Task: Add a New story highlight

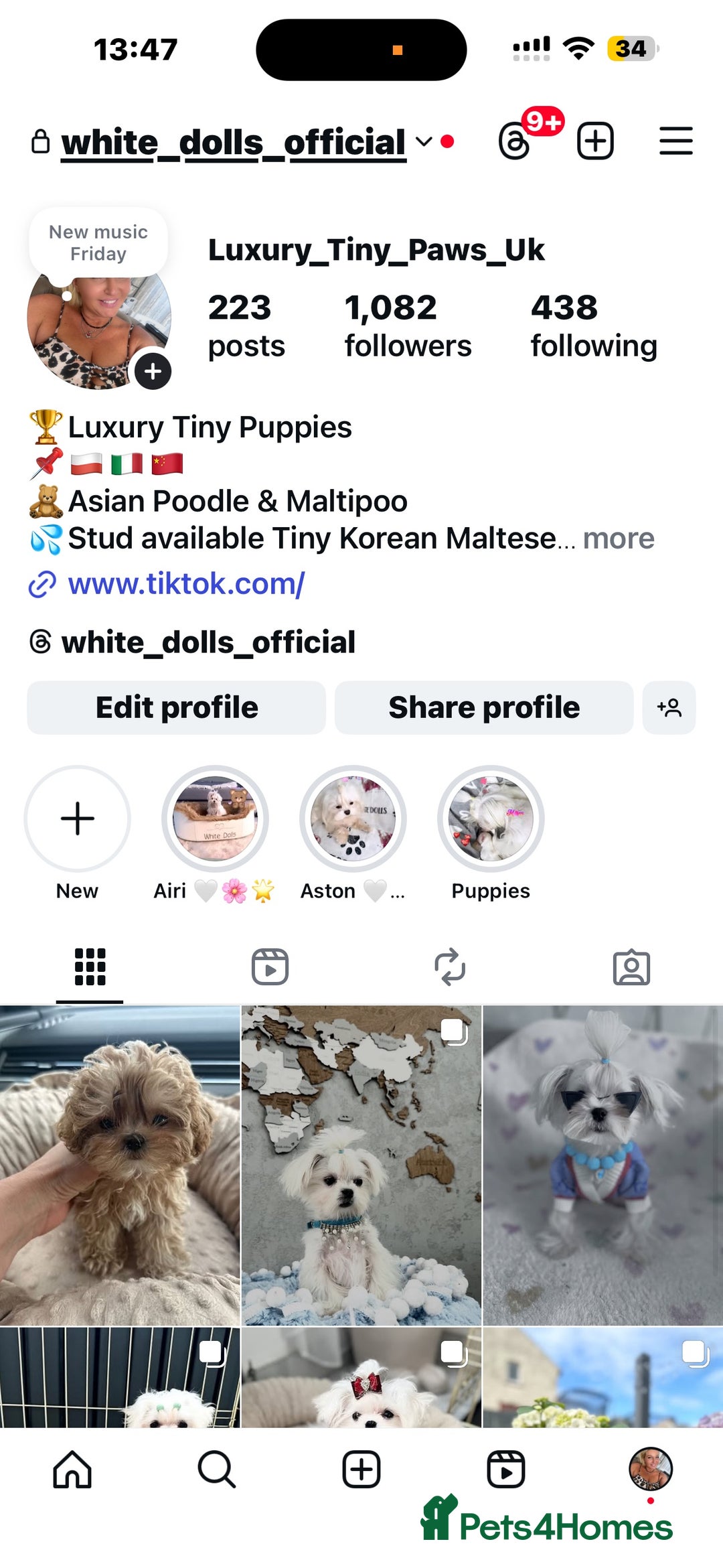Action: point(78,818)
